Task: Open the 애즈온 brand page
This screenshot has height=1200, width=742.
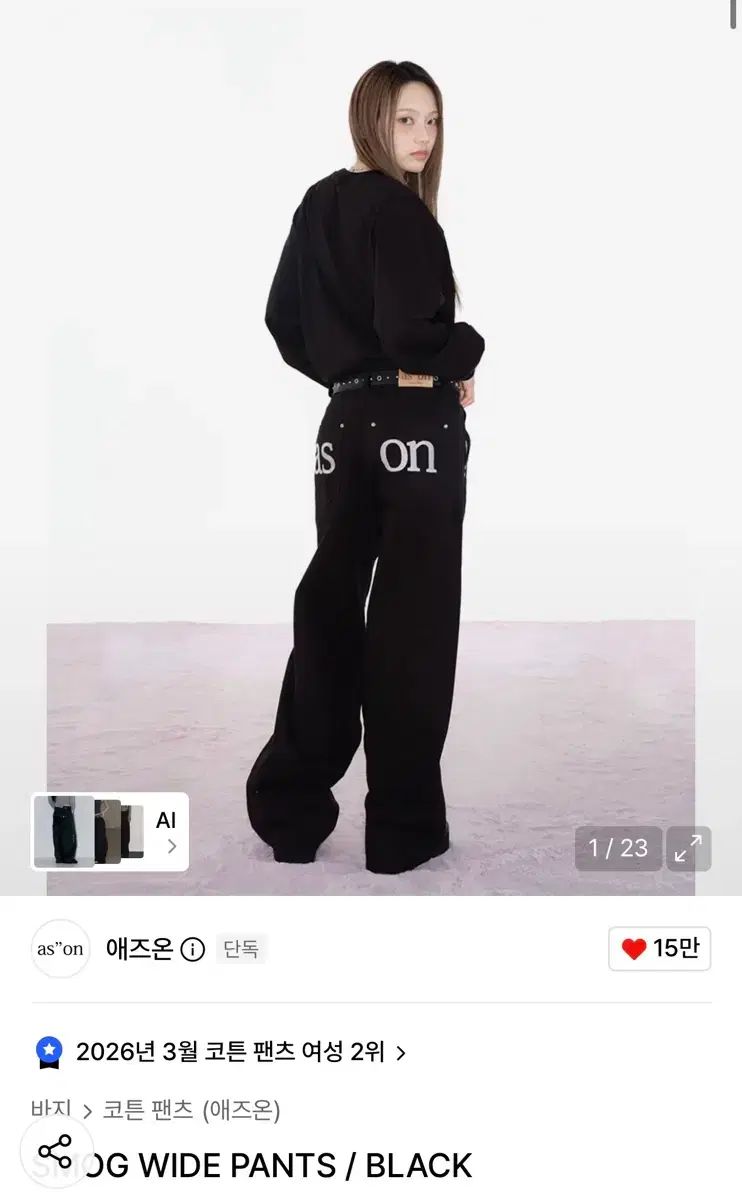Action: [x=139, y=949]
